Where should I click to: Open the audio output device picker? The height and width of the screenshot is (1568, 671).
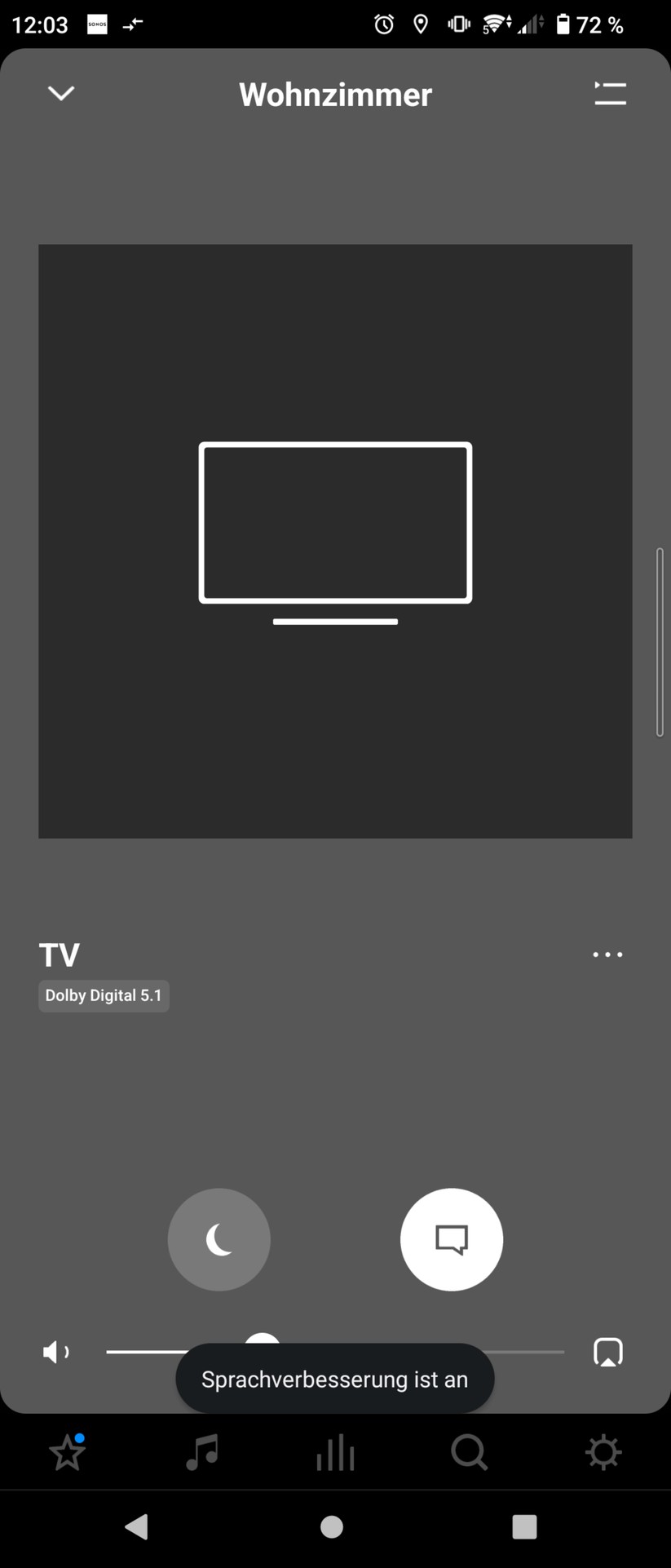pyautogui.click(x=608, y=1352)
